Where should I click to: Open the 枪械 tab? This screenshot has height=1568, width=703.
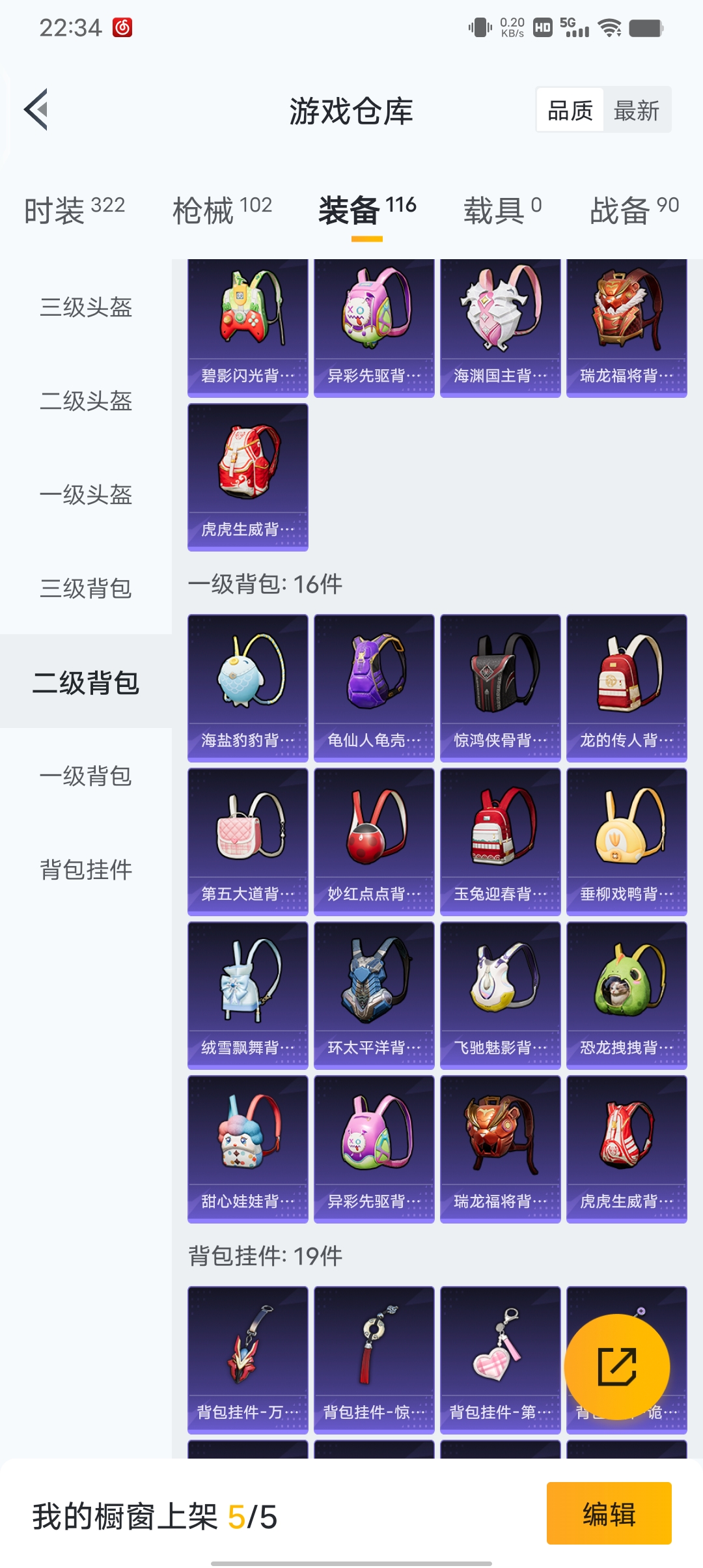pos(222,210)
